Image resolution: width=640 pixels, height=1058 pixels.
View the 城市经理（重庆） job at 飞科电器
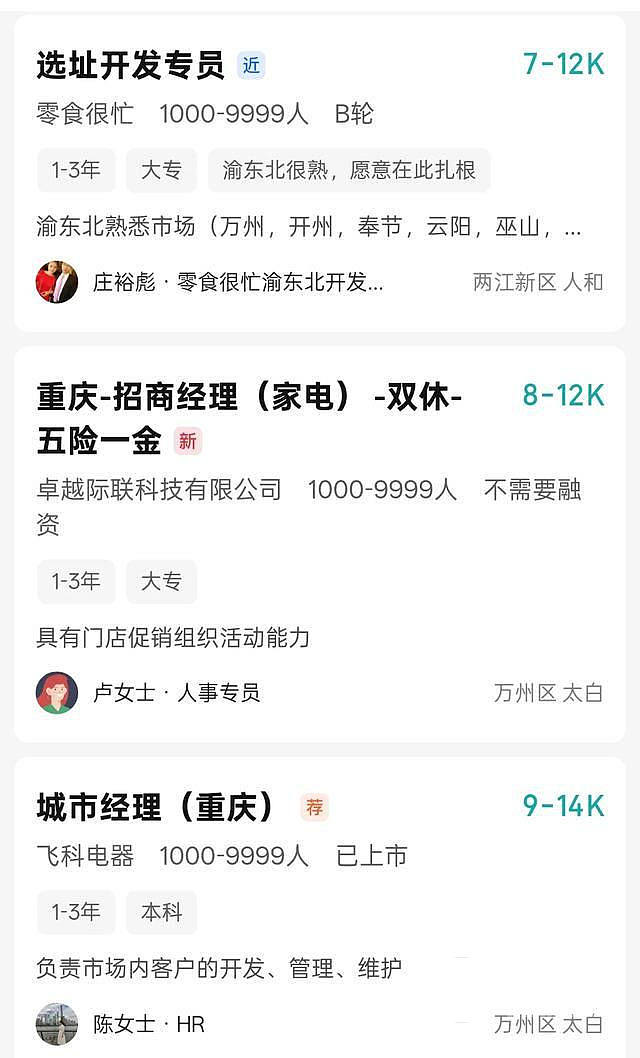pos(155,807)
